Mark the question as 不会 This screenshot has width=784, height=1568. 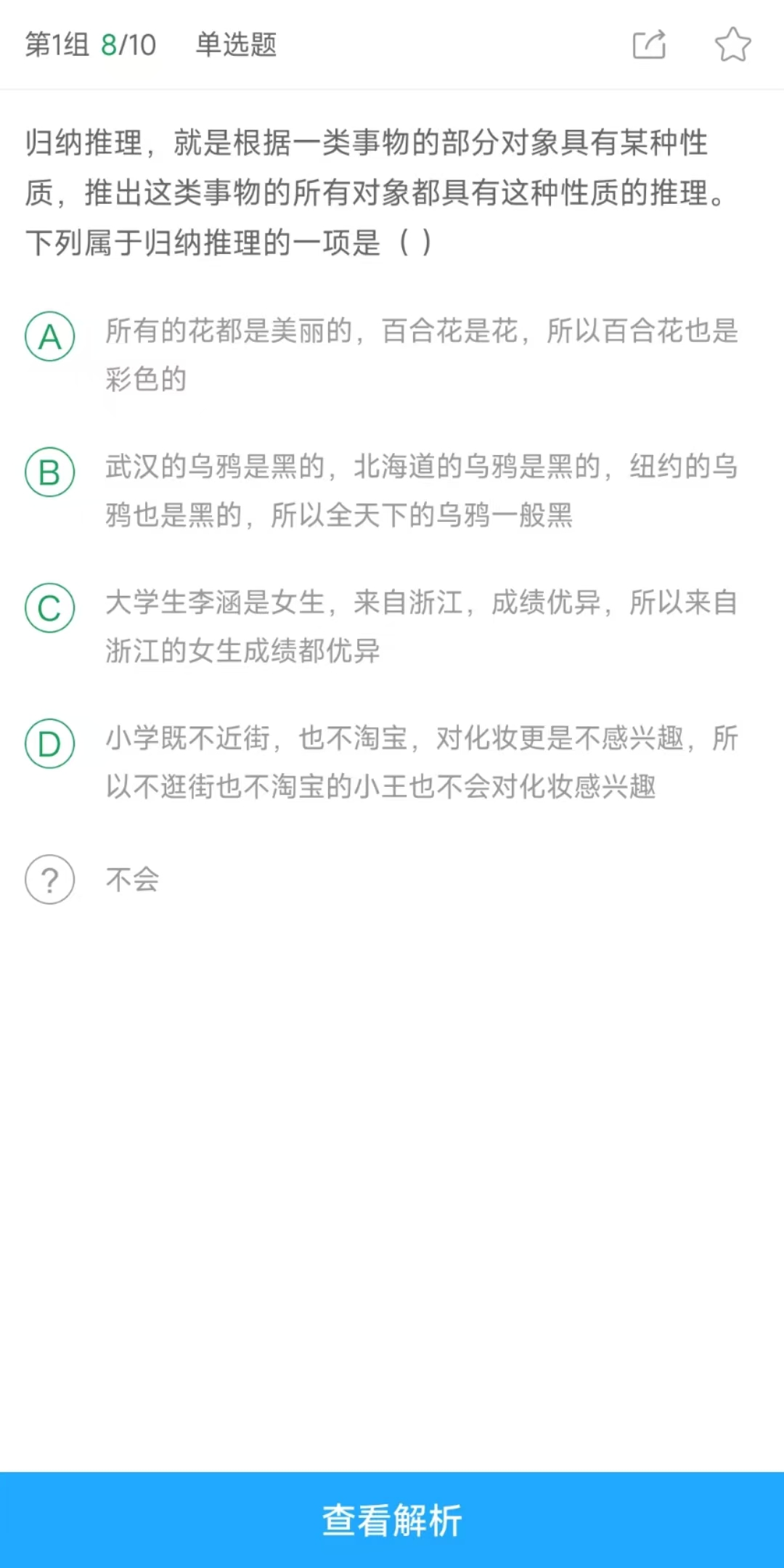pos(50,880)
